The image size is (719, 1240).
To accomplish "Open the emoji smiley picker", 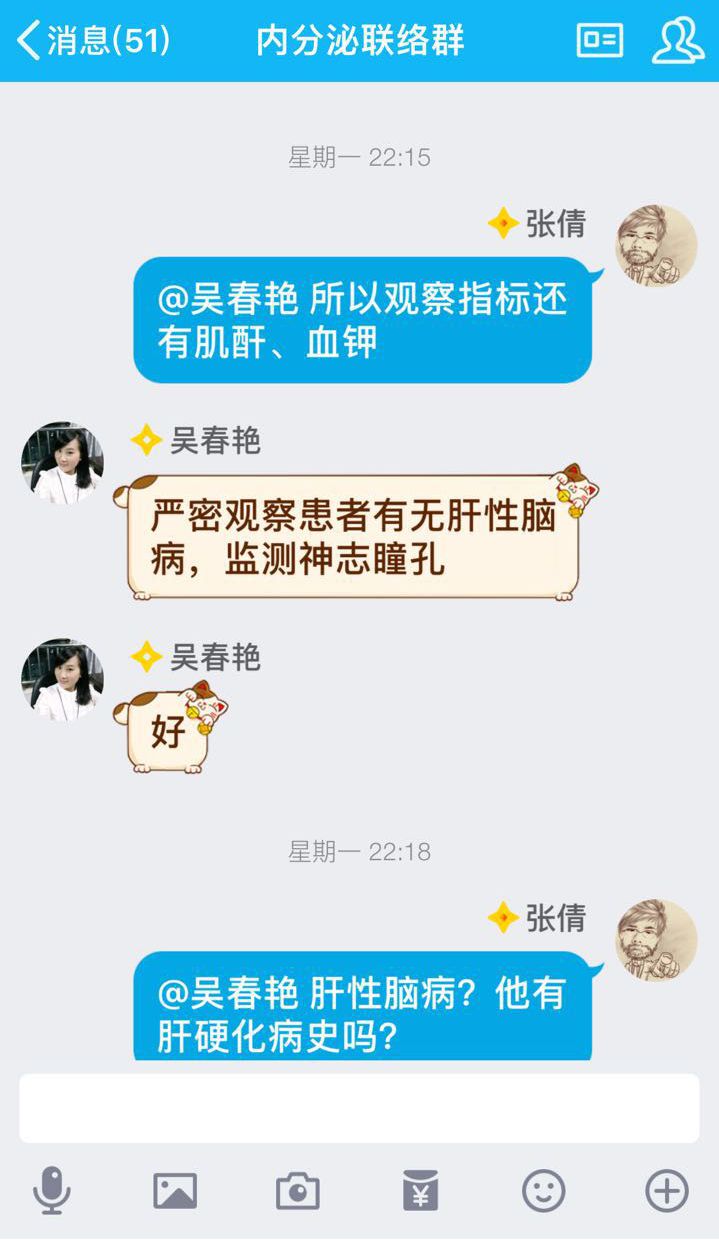I will pyautogui.click(x=544, y=1191).
